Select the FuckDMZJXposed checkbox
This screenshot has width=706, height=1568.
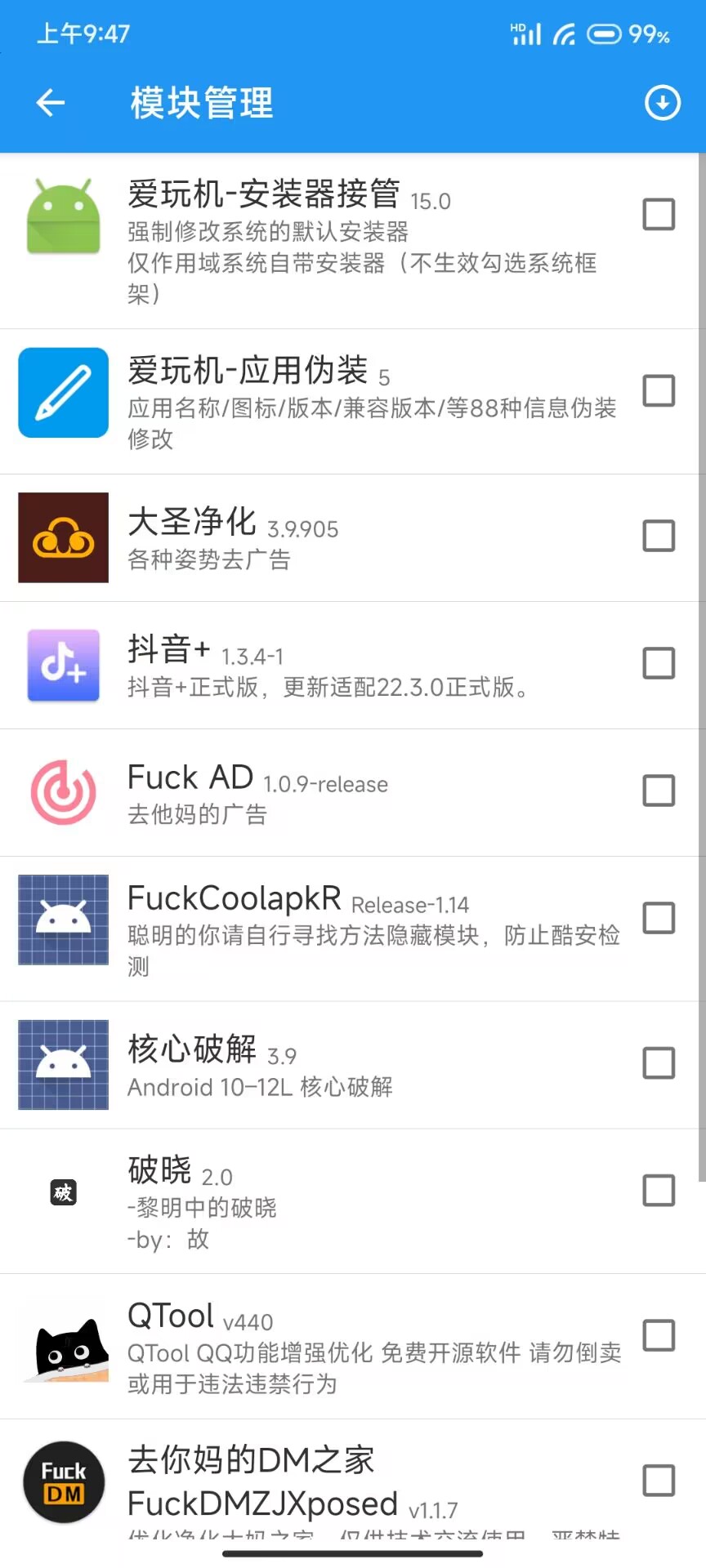[659, 1481]
